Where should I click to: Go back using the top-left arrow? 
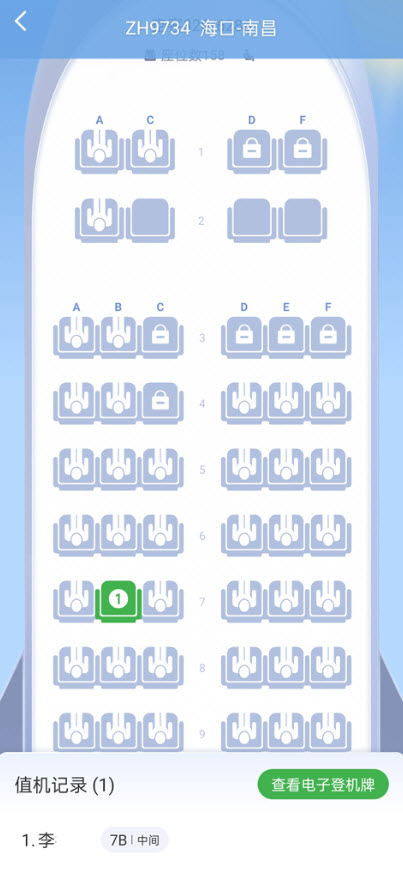21,22
